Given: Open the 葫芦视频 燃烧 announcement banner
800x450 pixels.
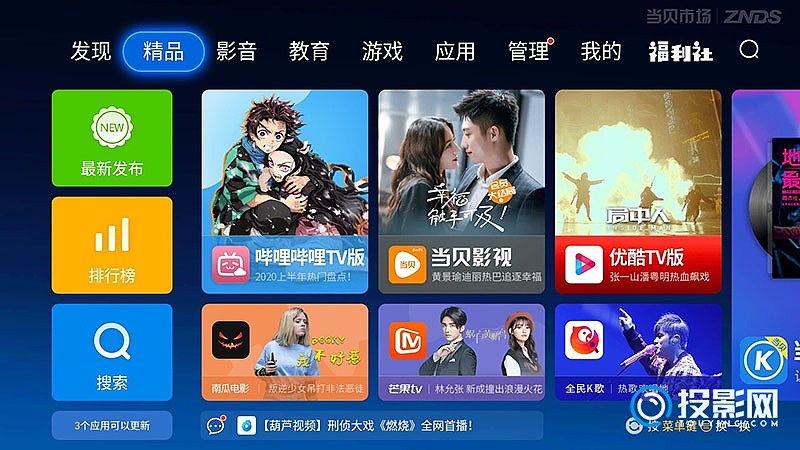Looking at the screenshot, I should point(372,425).
